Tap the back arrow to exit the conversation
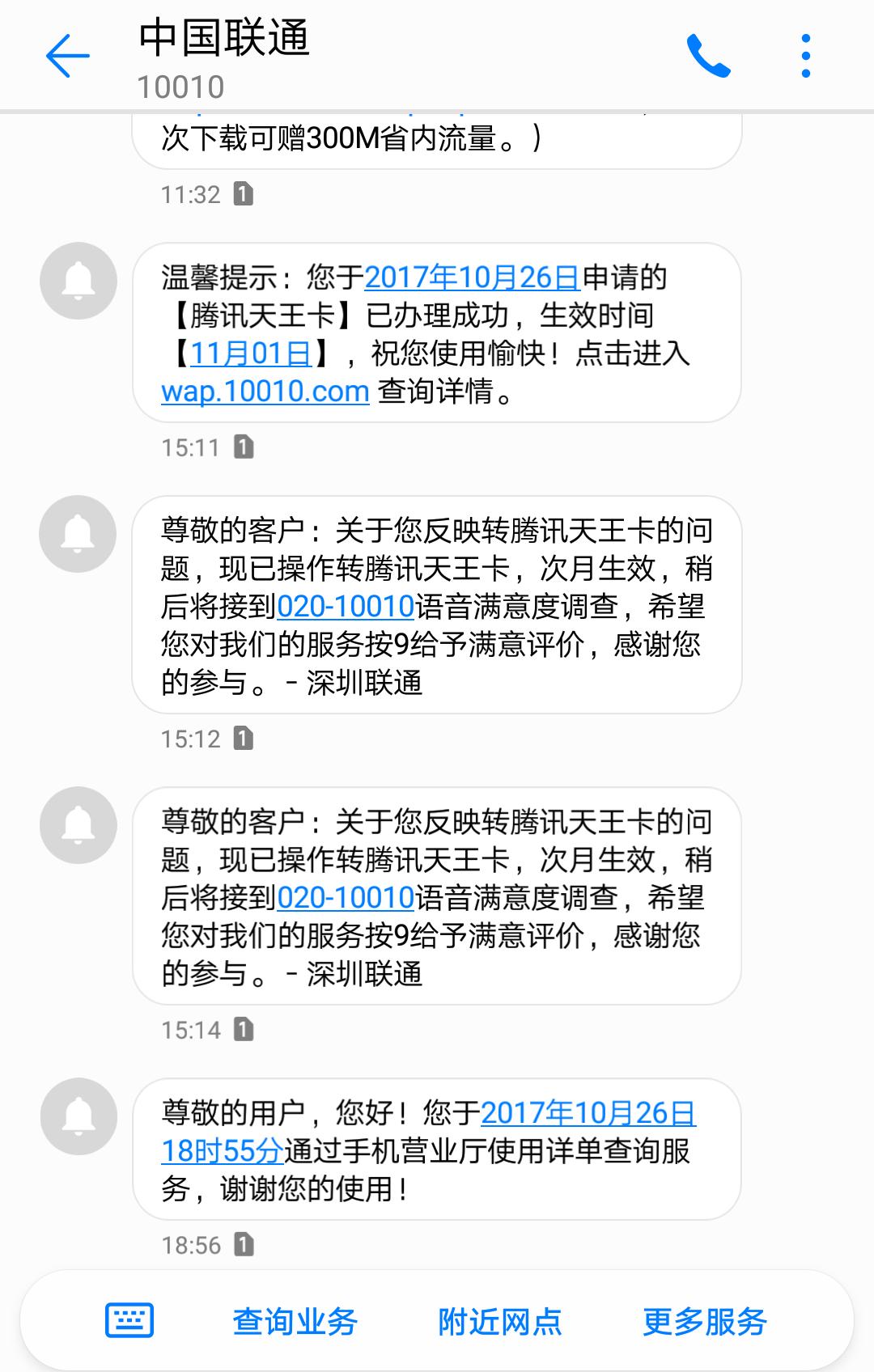This screenshot has height=1372, width=874. coord(69,55)
